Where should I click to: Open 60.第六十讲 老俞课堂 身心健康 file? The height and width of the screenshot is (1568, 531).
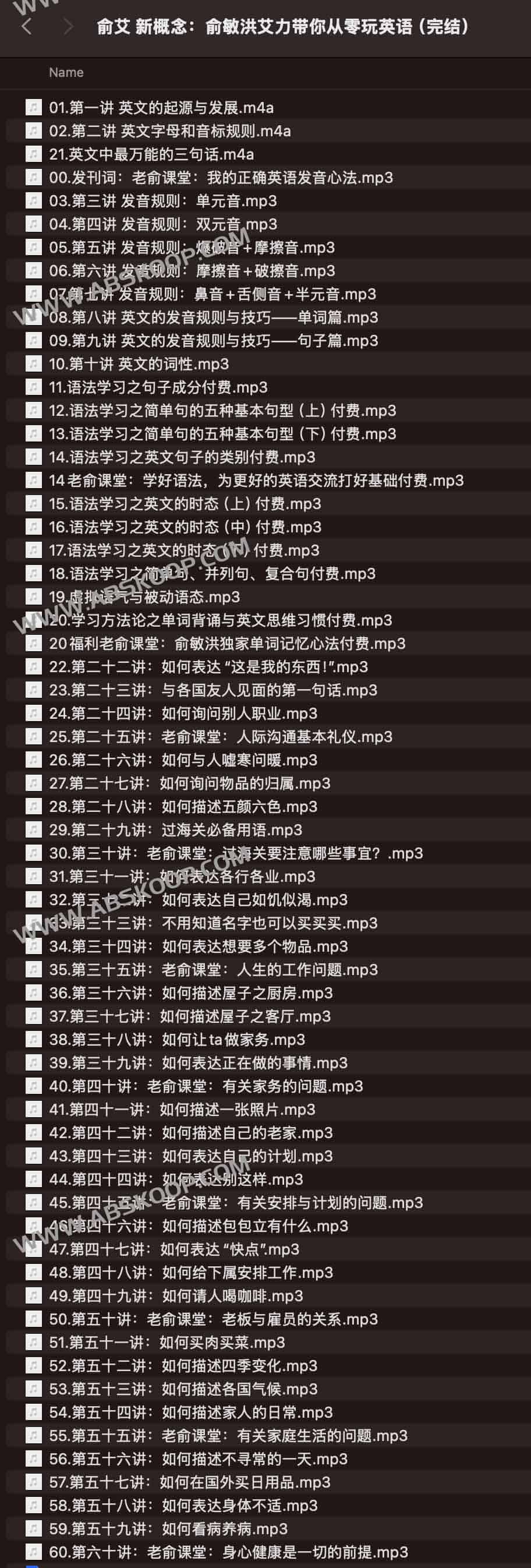click(228, 1552)
